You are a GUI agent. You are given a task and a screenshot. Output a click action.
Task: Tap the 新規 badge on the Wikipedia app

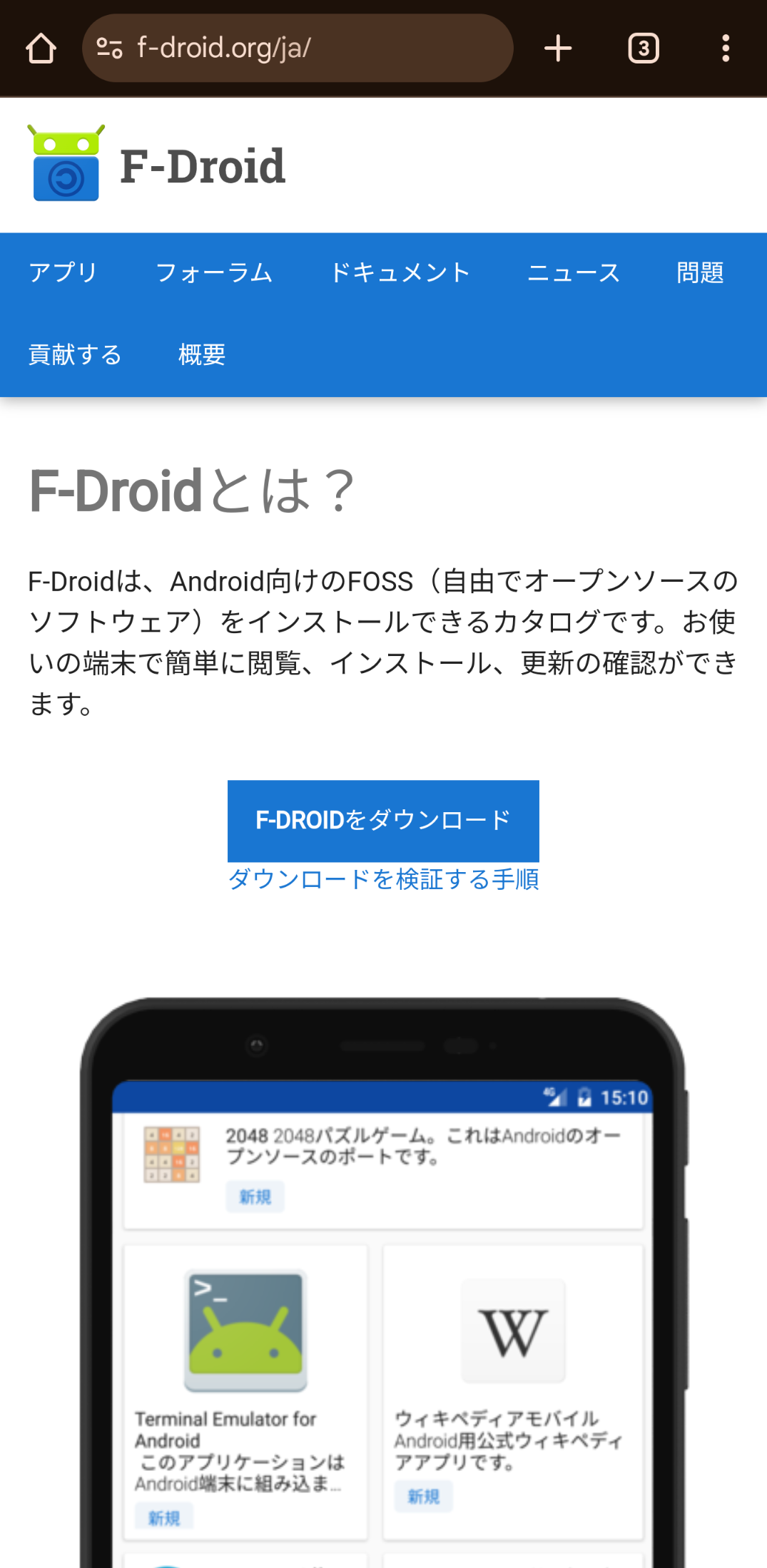(423, 1497)
